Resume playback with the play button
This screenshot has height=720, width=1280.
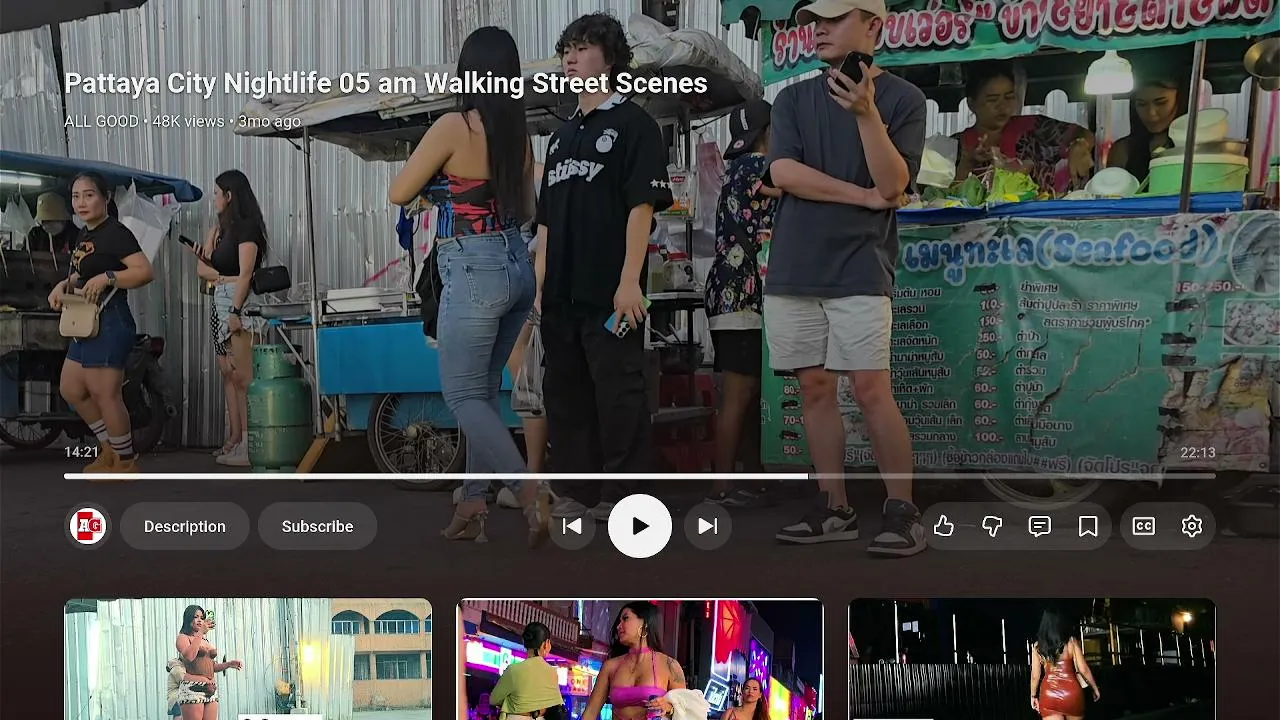click(x=640, y=526)
